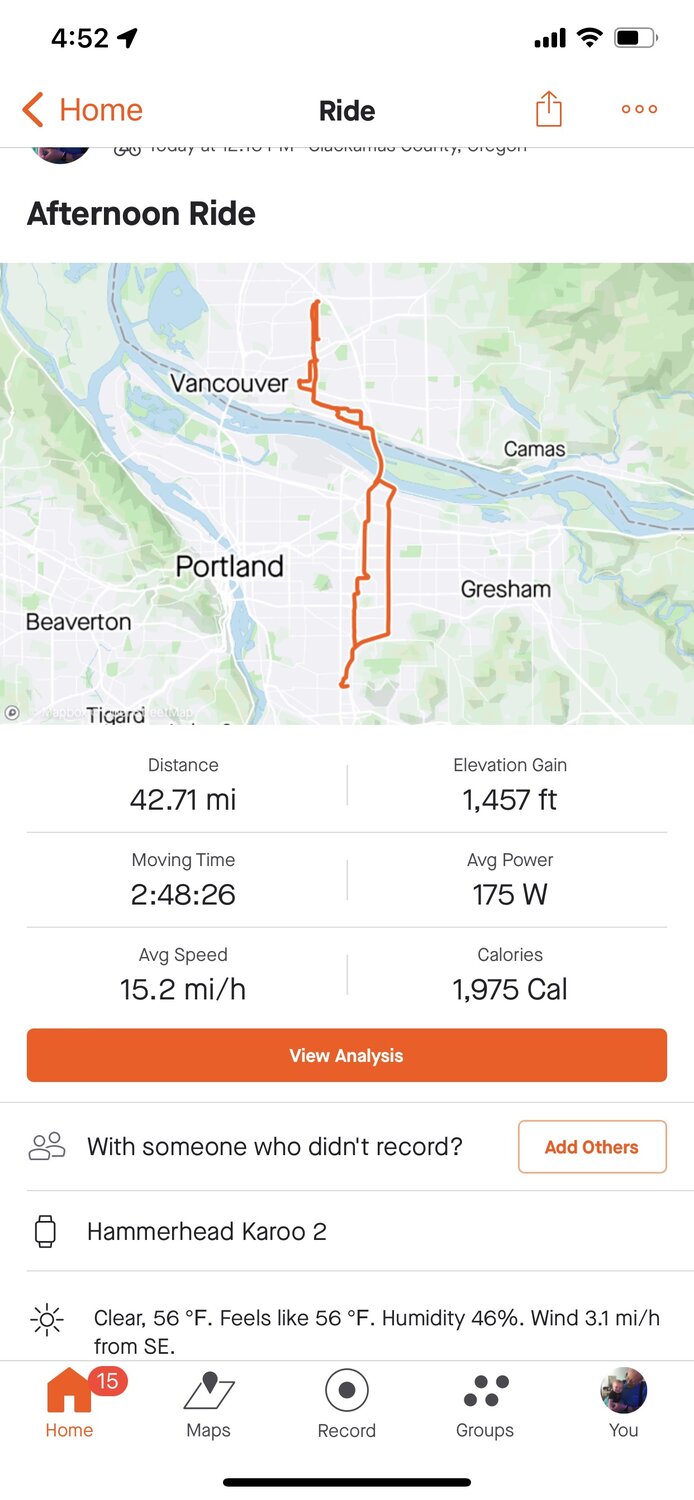Open the Record tab

pyautogui.click(x=347, y=1404)
